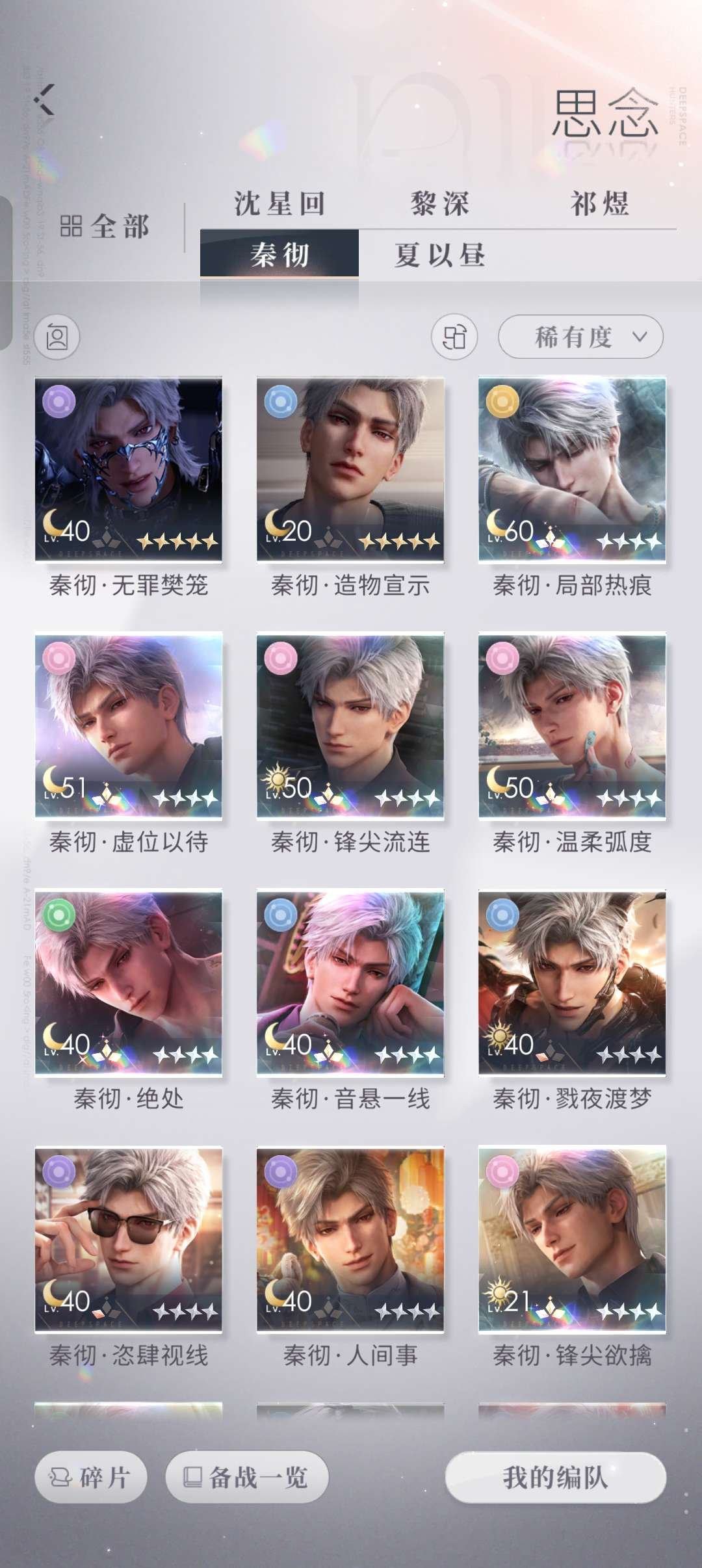
Task: Open the 秦彻·无罪樊笼 card
Action: [x=129, y=469]
